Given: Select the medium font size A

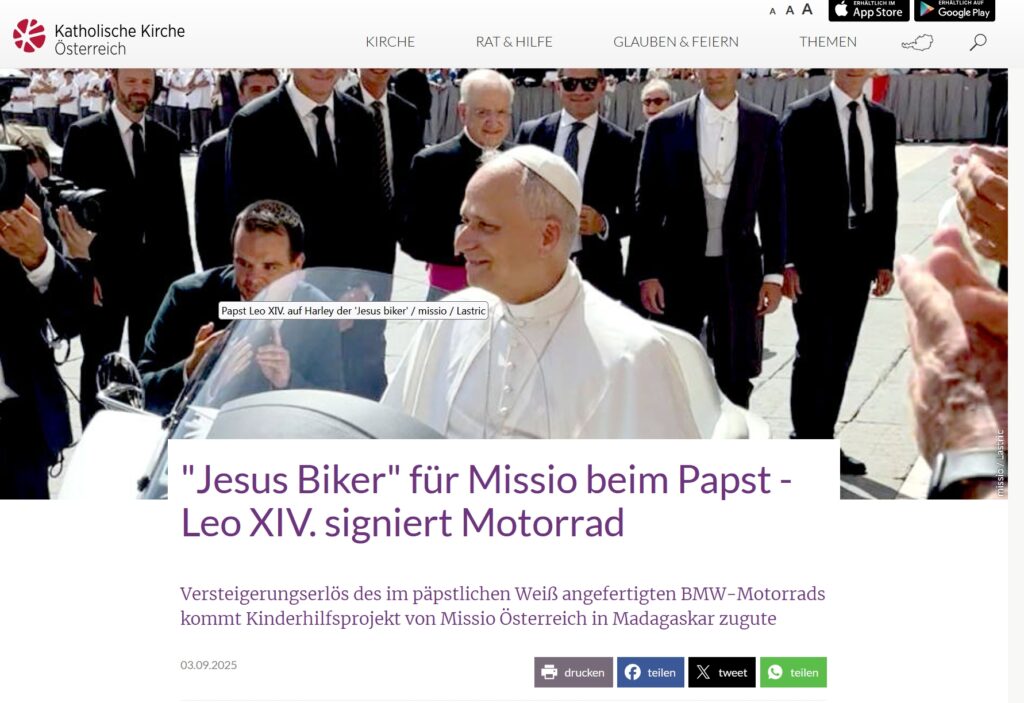Looking at the screenshot, I should (x=789, y=10).
